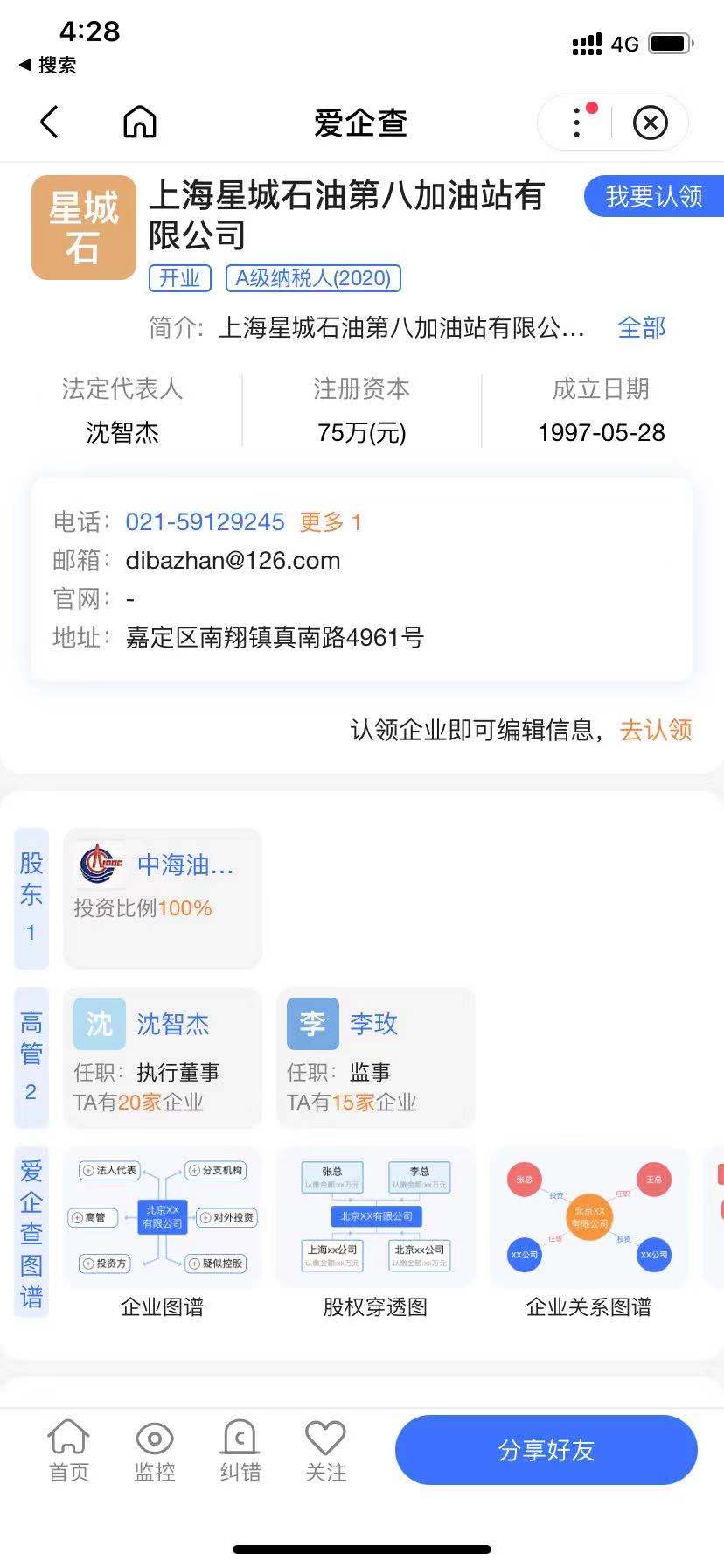Viewport: 724px width, 1568px height.
Task: Follow this company with 关注
Action: click(x=325, y=1451)
